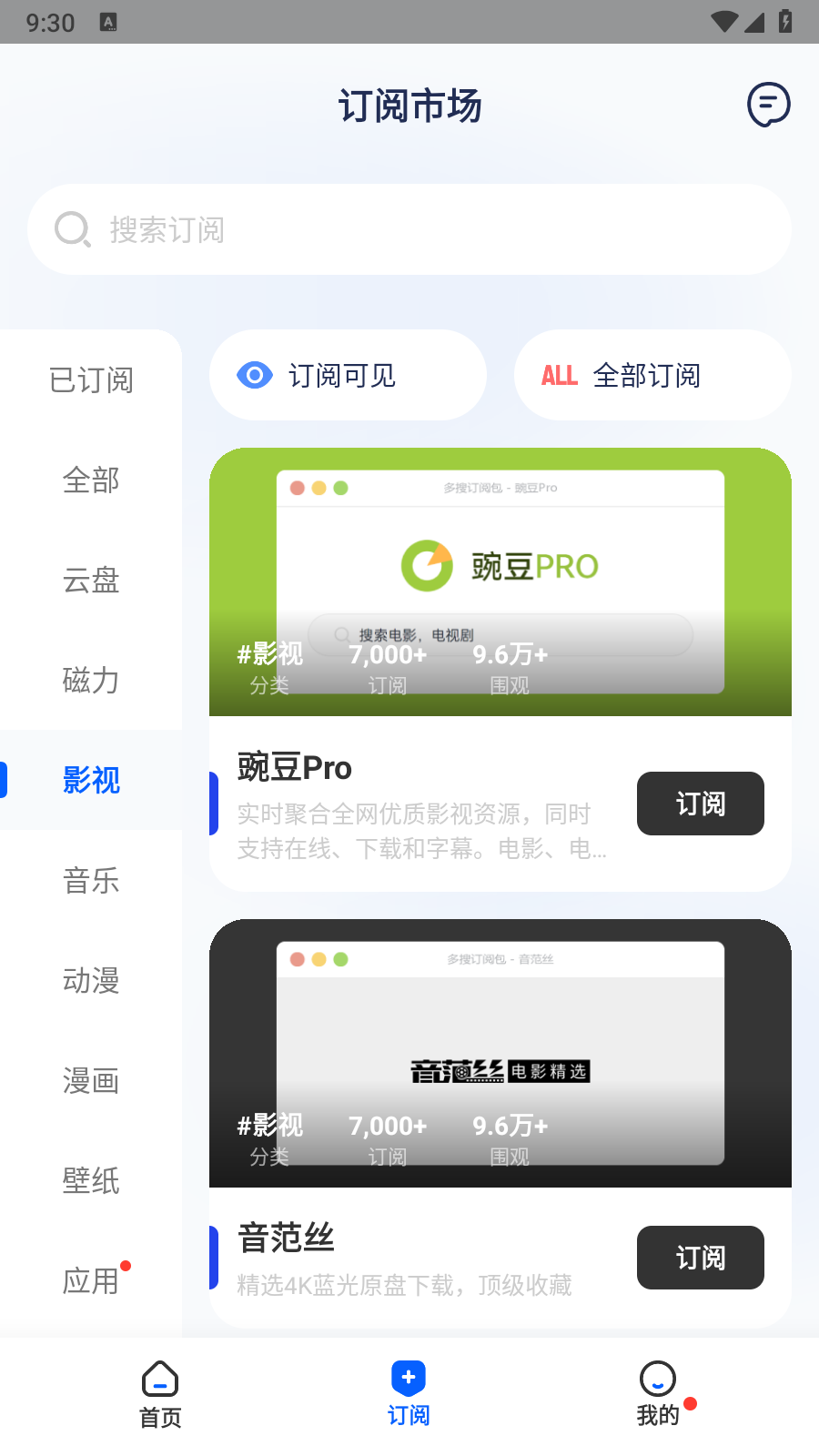The height and width of the screenshot is (1456, 819).
Task: Select the 订阅 subscription icon in bottom bar
Action: pos(408,1379)
